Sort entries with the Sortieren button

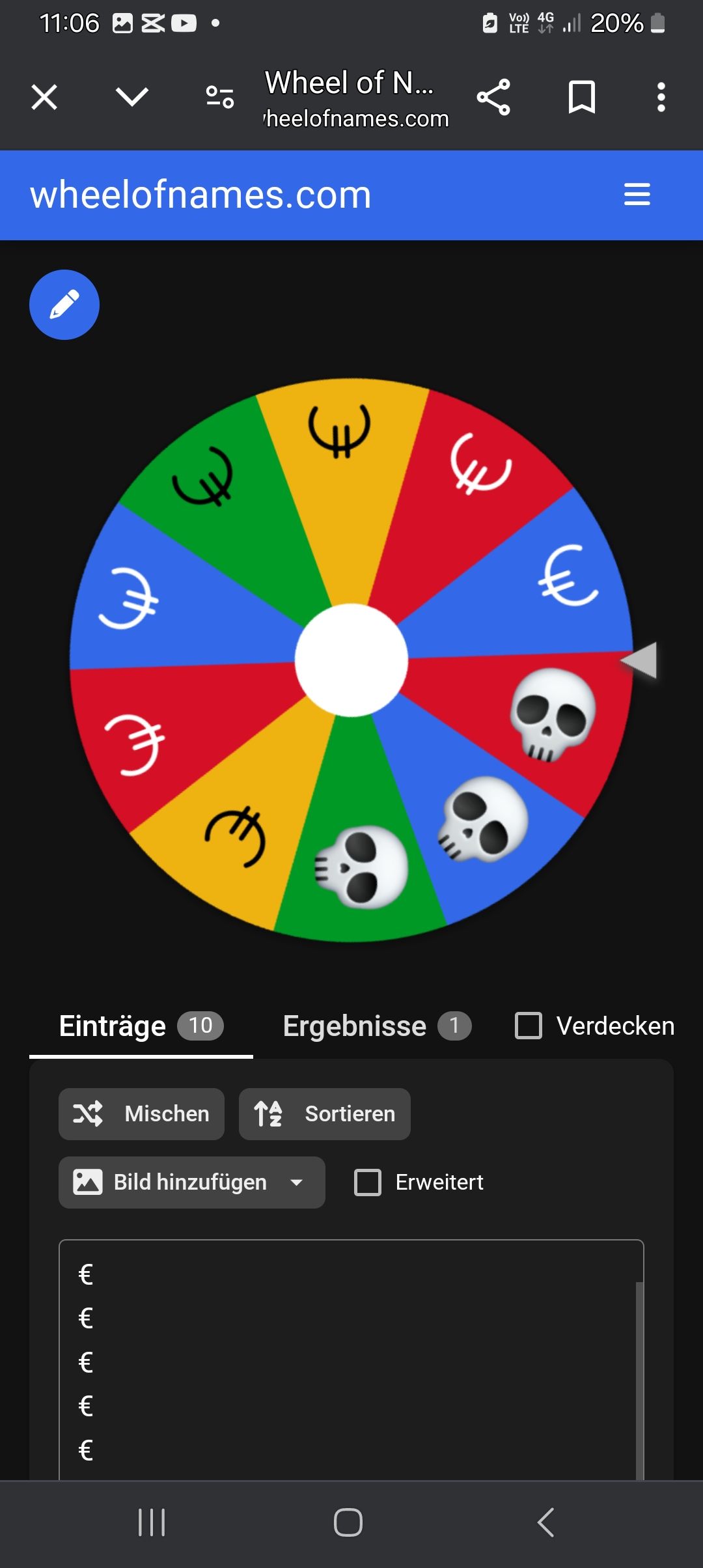click(x=324, y=1114)
